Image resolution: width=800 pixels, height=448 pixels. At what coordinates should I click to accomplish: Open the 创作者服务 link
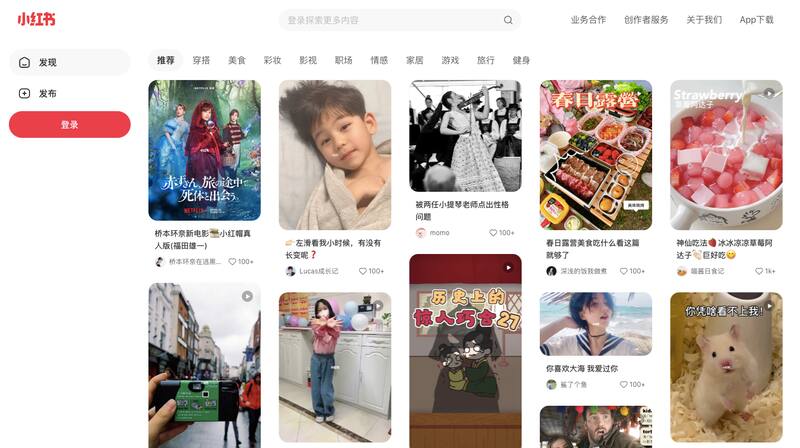tap(646, 20)
